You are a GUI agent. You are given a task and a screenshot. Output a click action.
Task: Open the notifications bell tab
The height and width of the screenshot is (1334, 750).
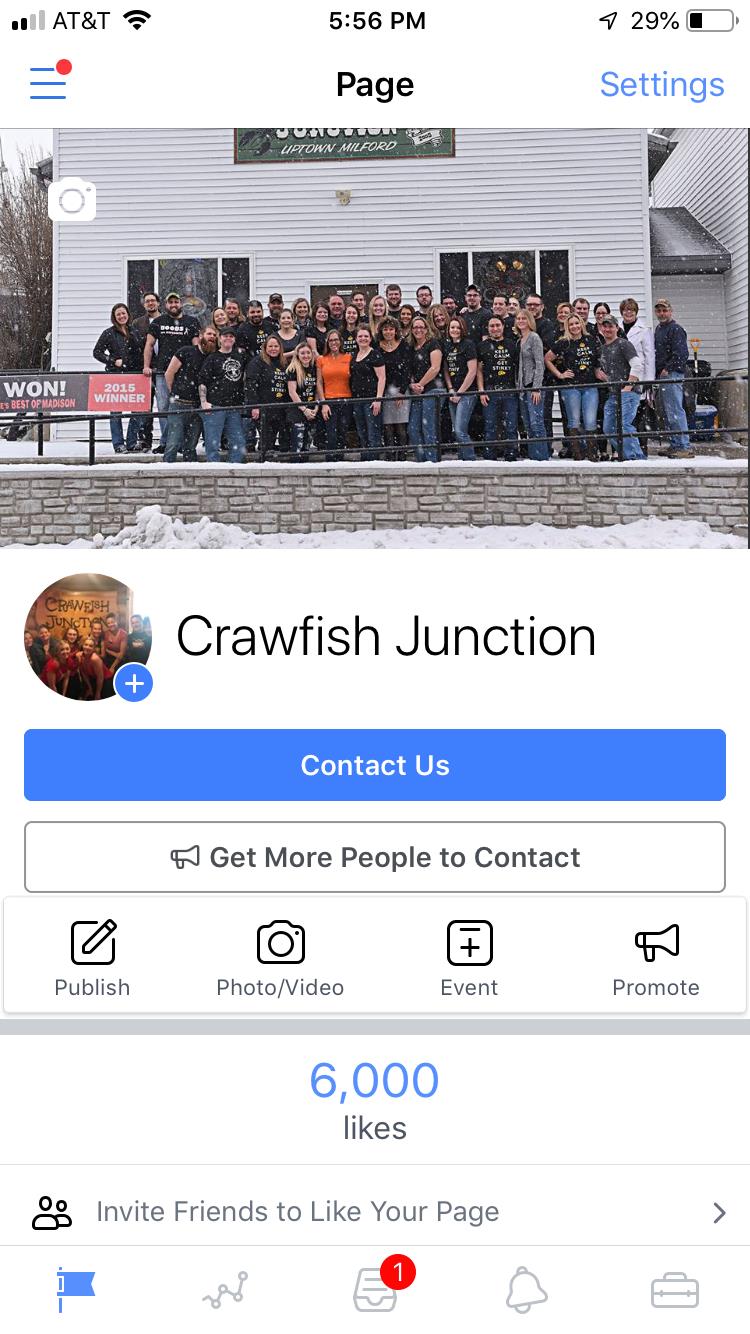(526, 1289)
